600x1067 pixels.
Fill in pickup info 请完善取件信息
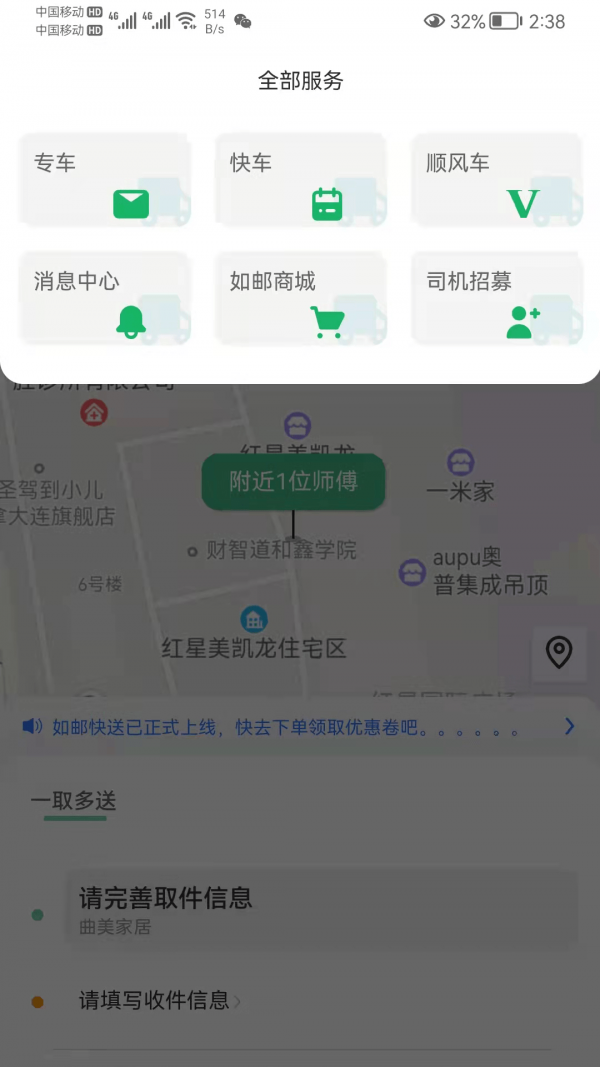click(320, 908)
